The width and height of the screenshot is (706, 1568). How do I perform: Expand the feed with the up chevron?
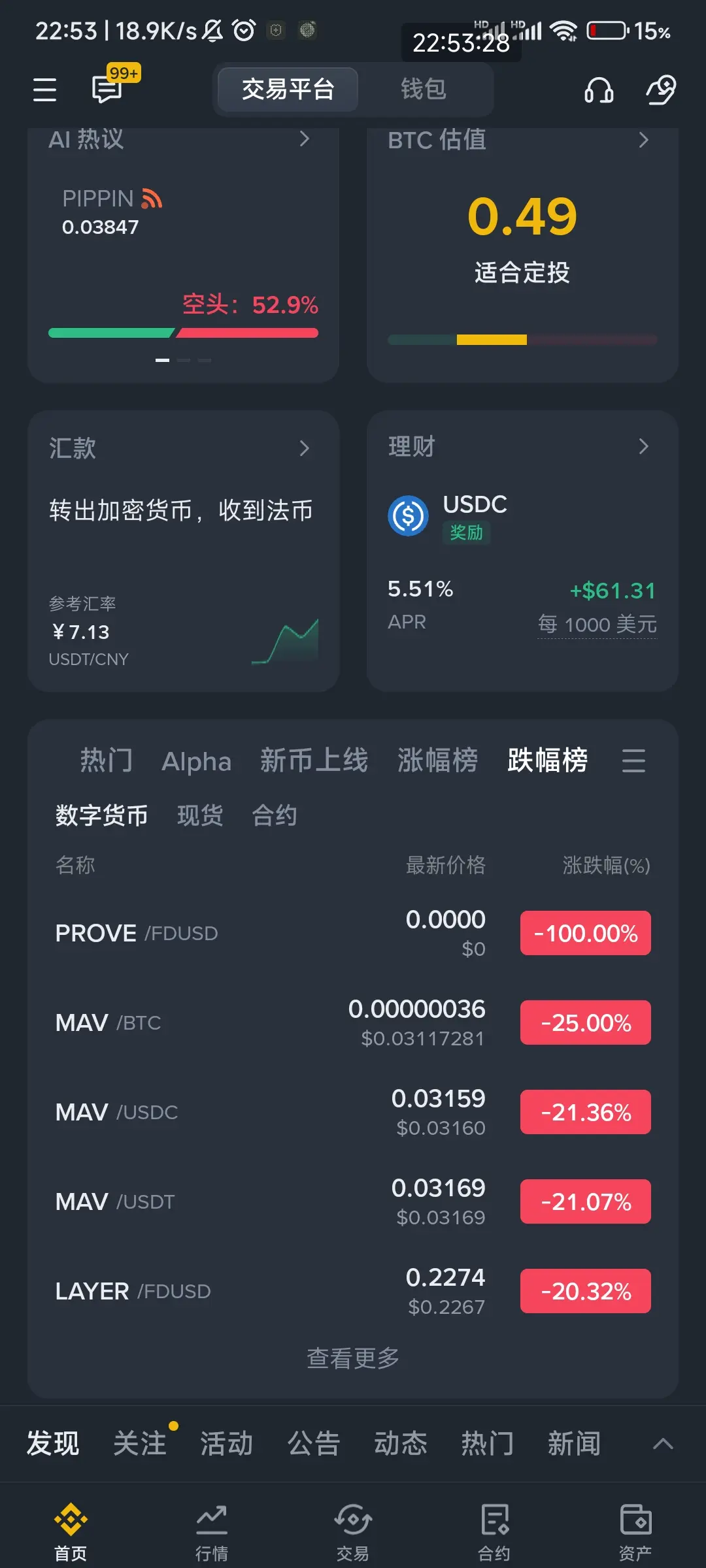663,1444
